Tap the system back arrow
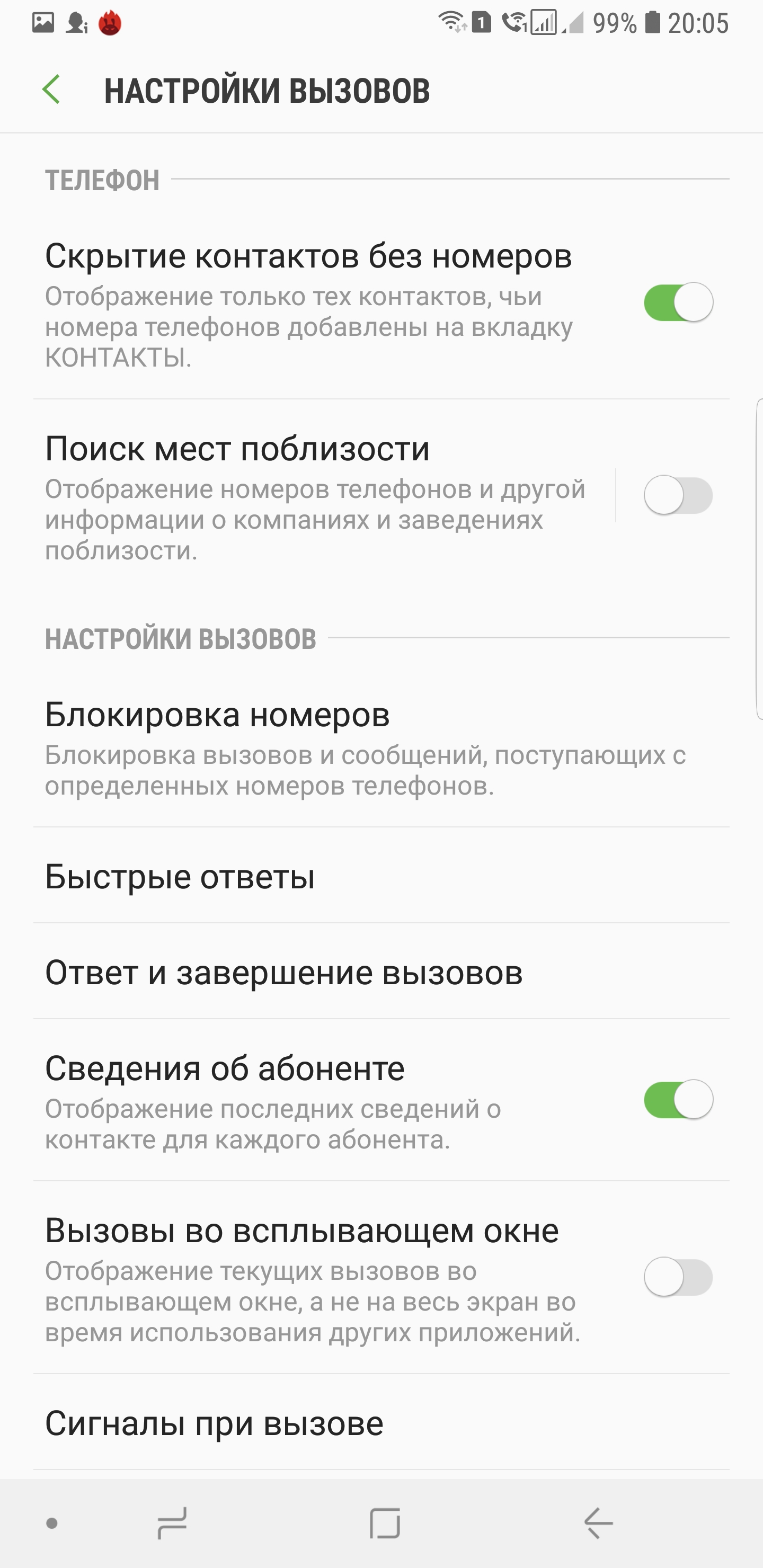 point(598,1524)
